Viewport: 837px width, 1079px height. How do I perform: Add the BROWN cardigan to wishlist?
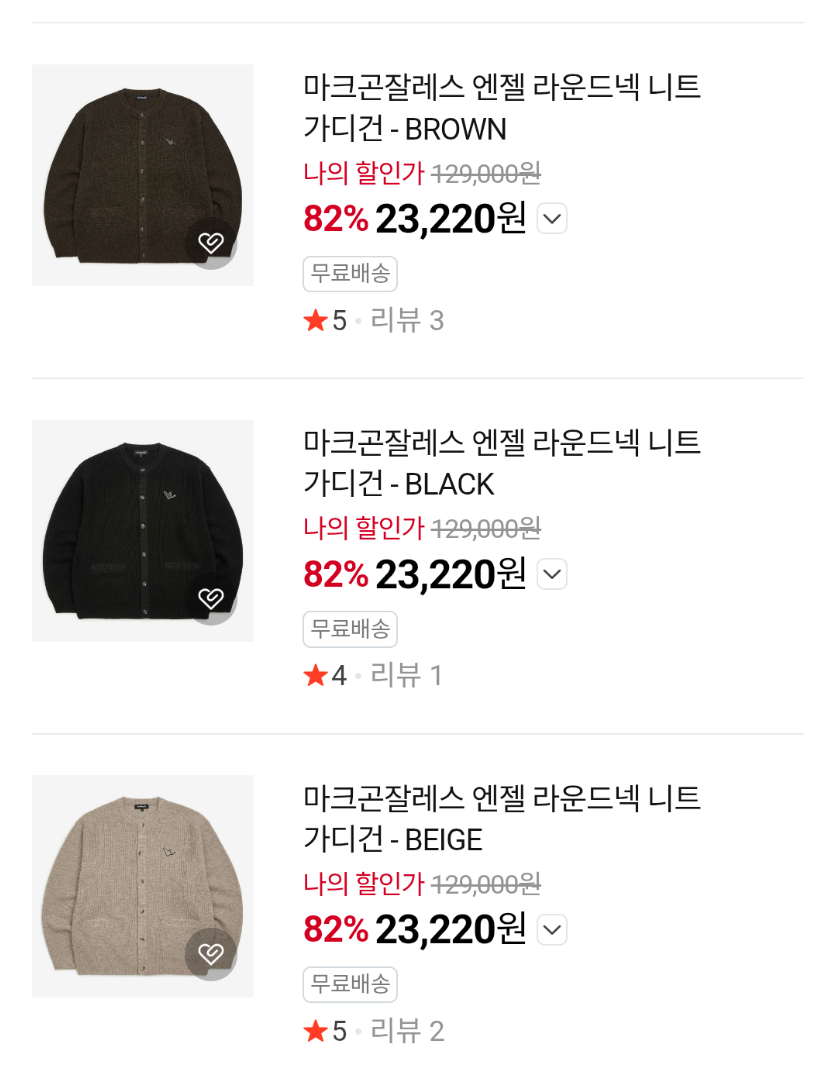[x=211, y=243]
